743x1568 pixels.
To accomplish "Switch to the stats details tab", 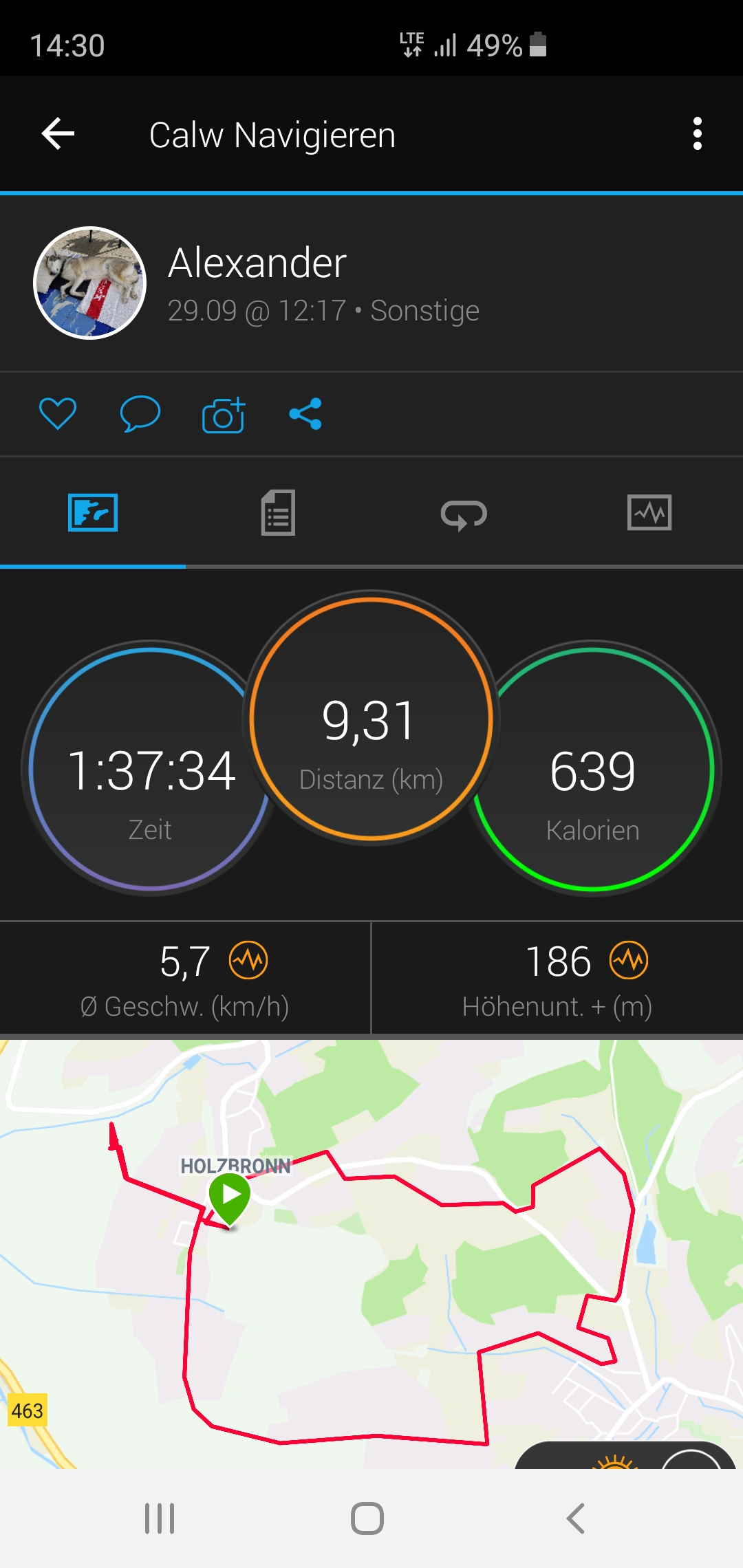I will (278, 513).
